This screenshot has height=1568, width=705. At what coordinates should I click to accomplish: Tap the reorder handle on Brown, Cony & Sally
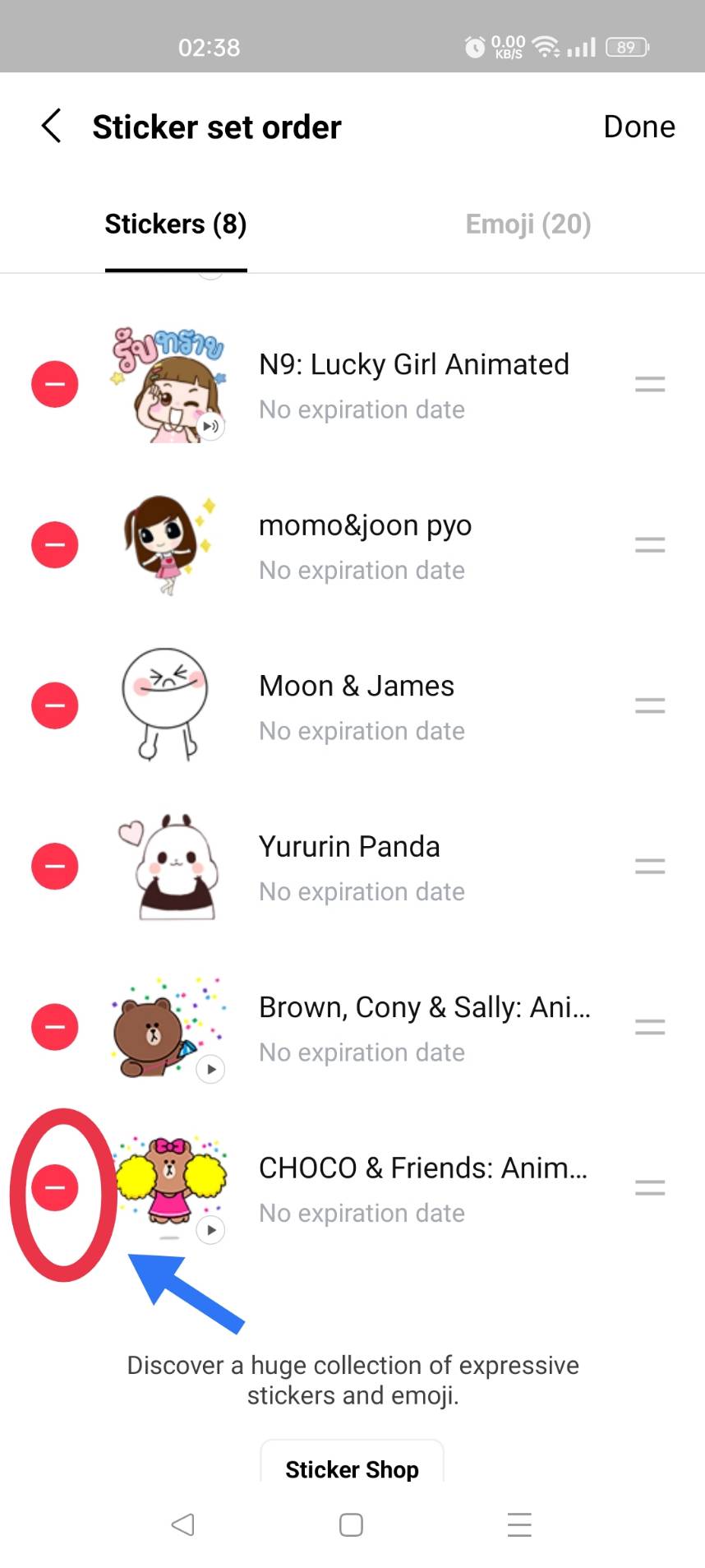650,1026
